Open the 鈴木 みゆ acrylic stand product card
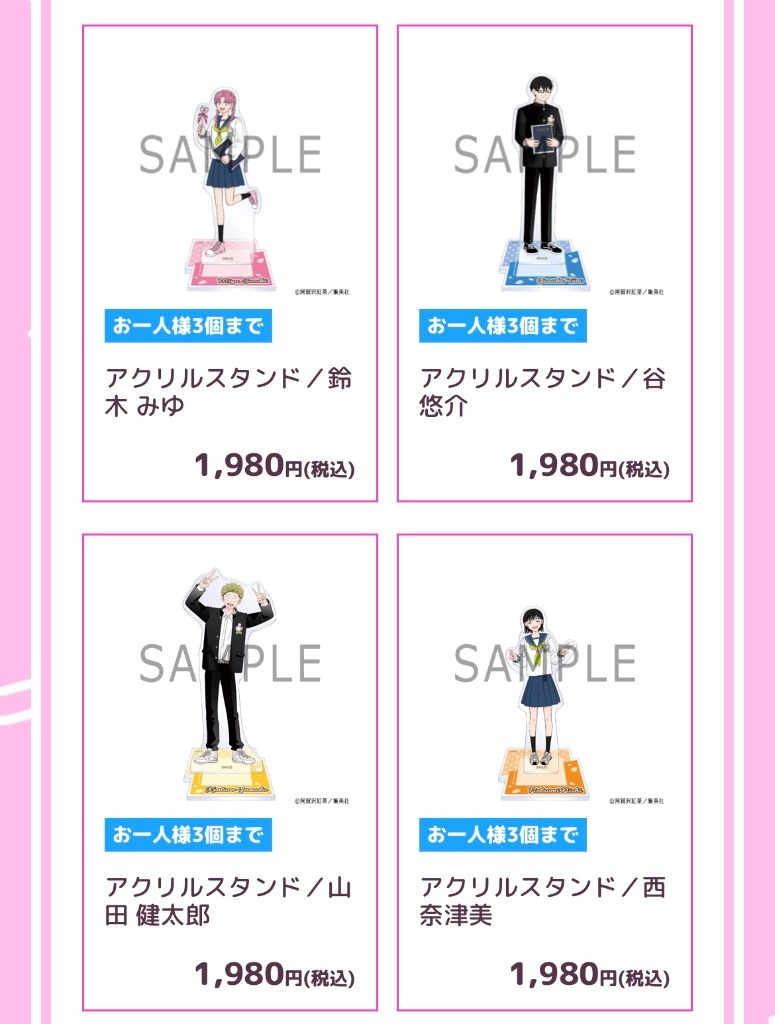775x1024 pixels. coord(229,263)
